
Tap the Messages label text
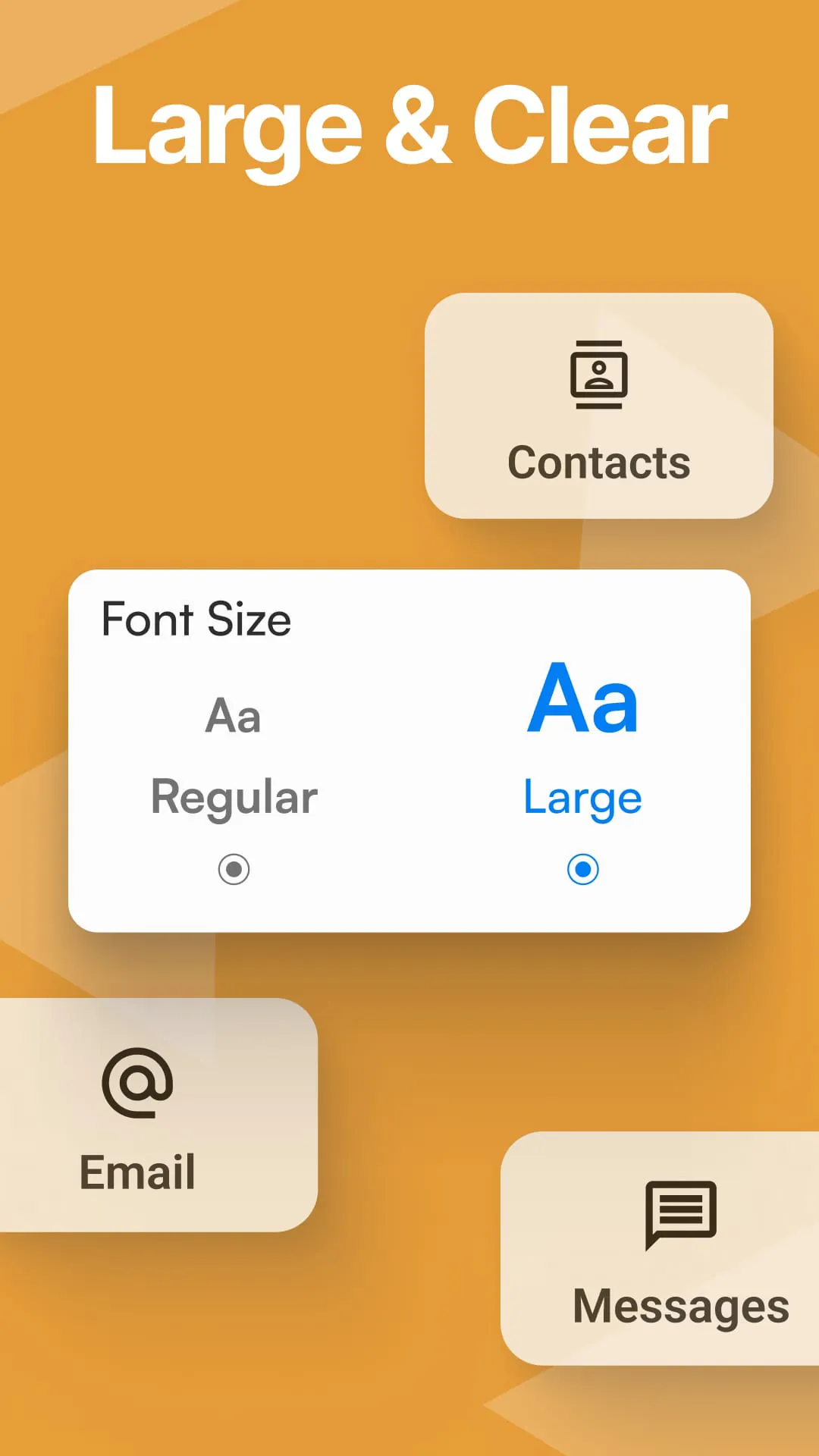[x=680, y=1304]
